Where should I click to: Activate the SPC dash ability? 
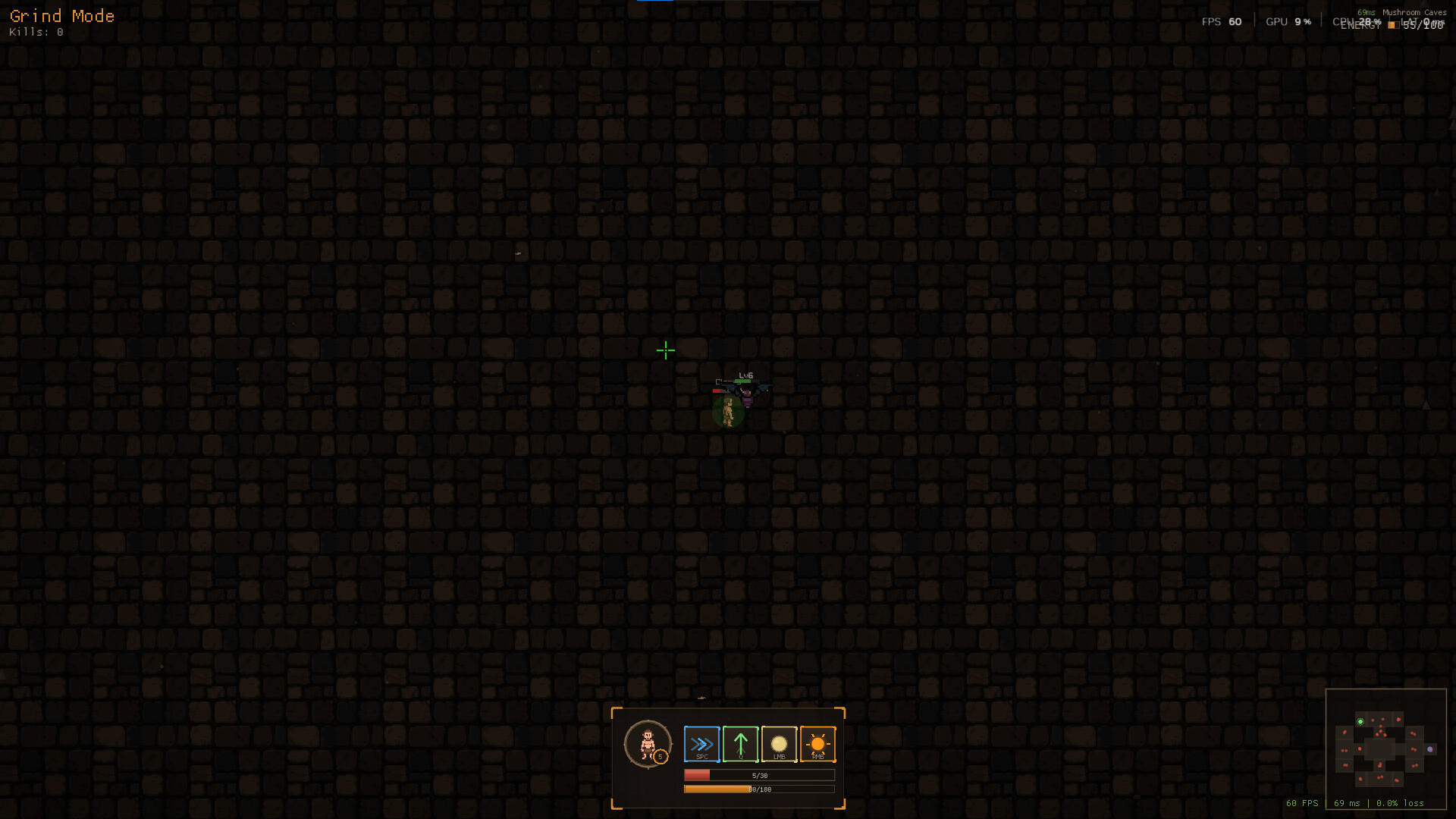tap(701, 744)
